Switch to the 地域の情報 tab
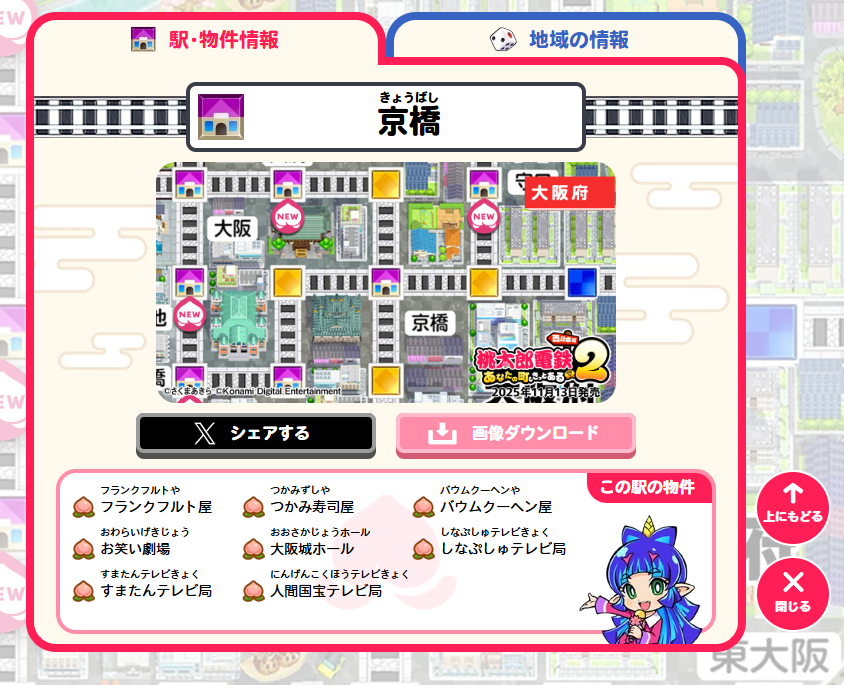844x685 pixels. click(563, 40)
